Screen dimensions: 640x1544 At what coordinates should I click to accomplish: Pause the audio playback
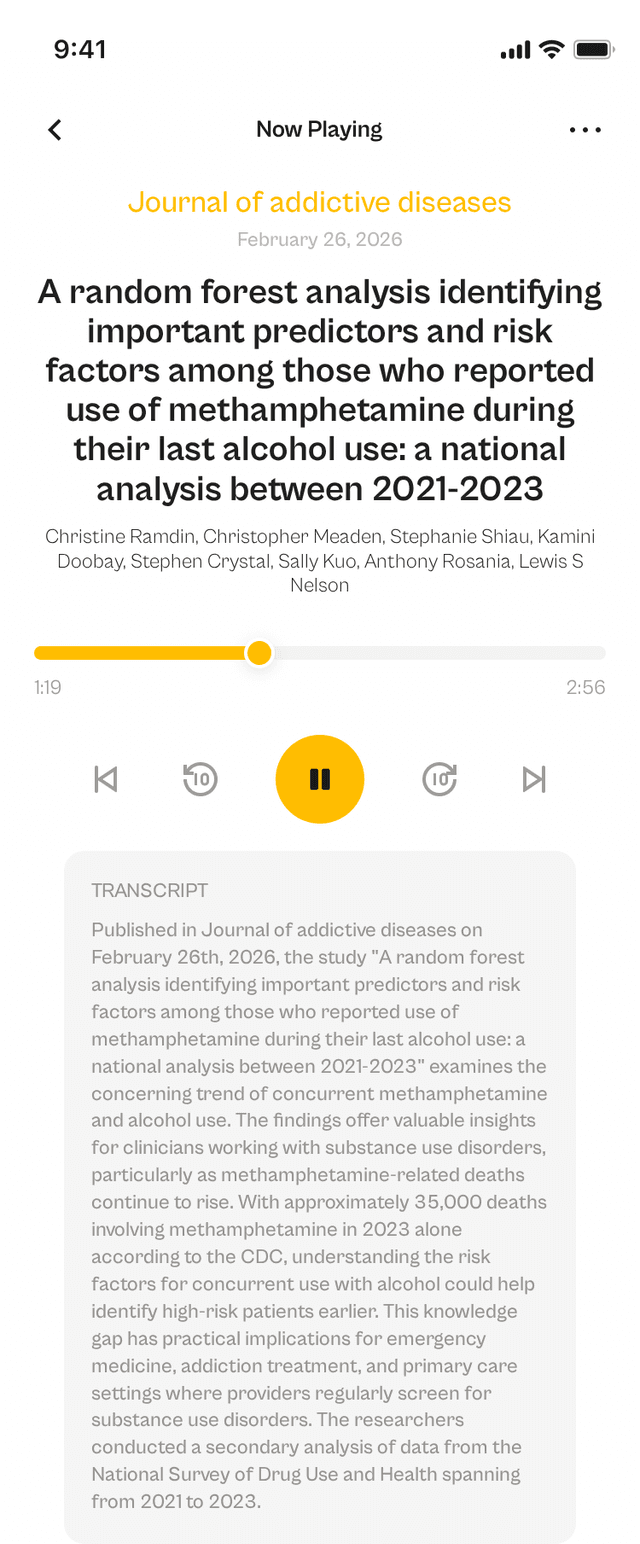pos(320,779)
